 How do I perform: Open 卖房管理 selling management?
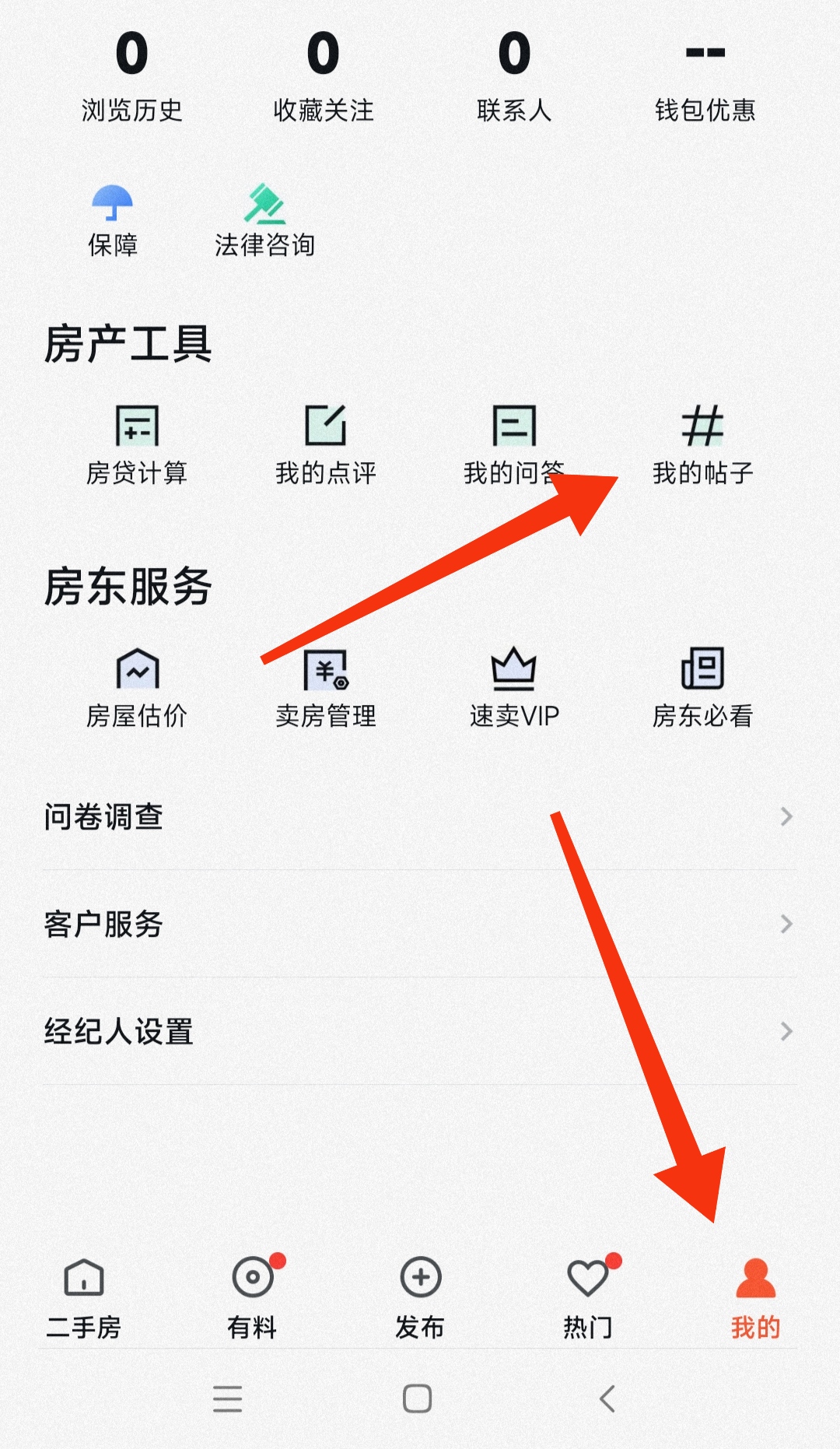coord(325,688)
